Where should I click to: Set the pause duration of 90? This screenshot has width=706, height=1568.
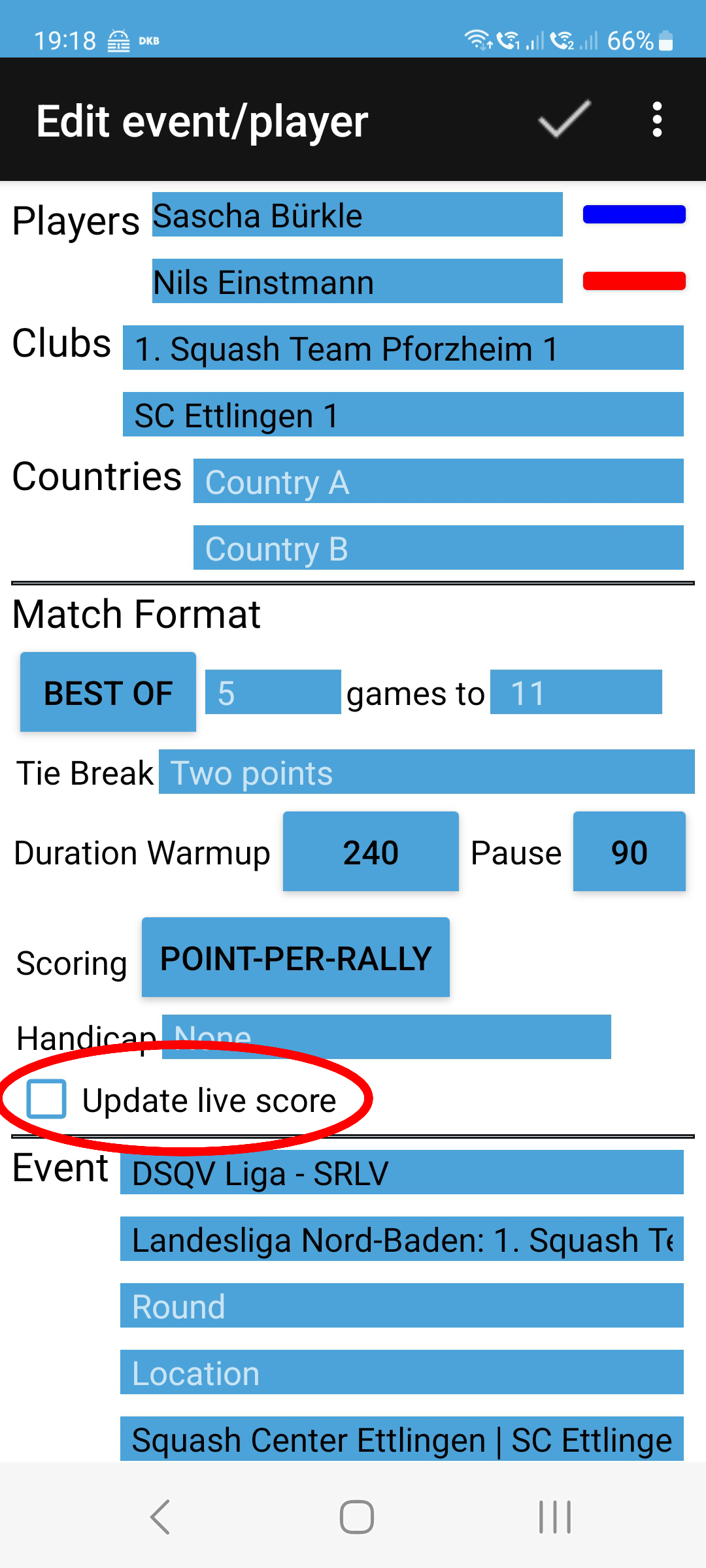629,852
